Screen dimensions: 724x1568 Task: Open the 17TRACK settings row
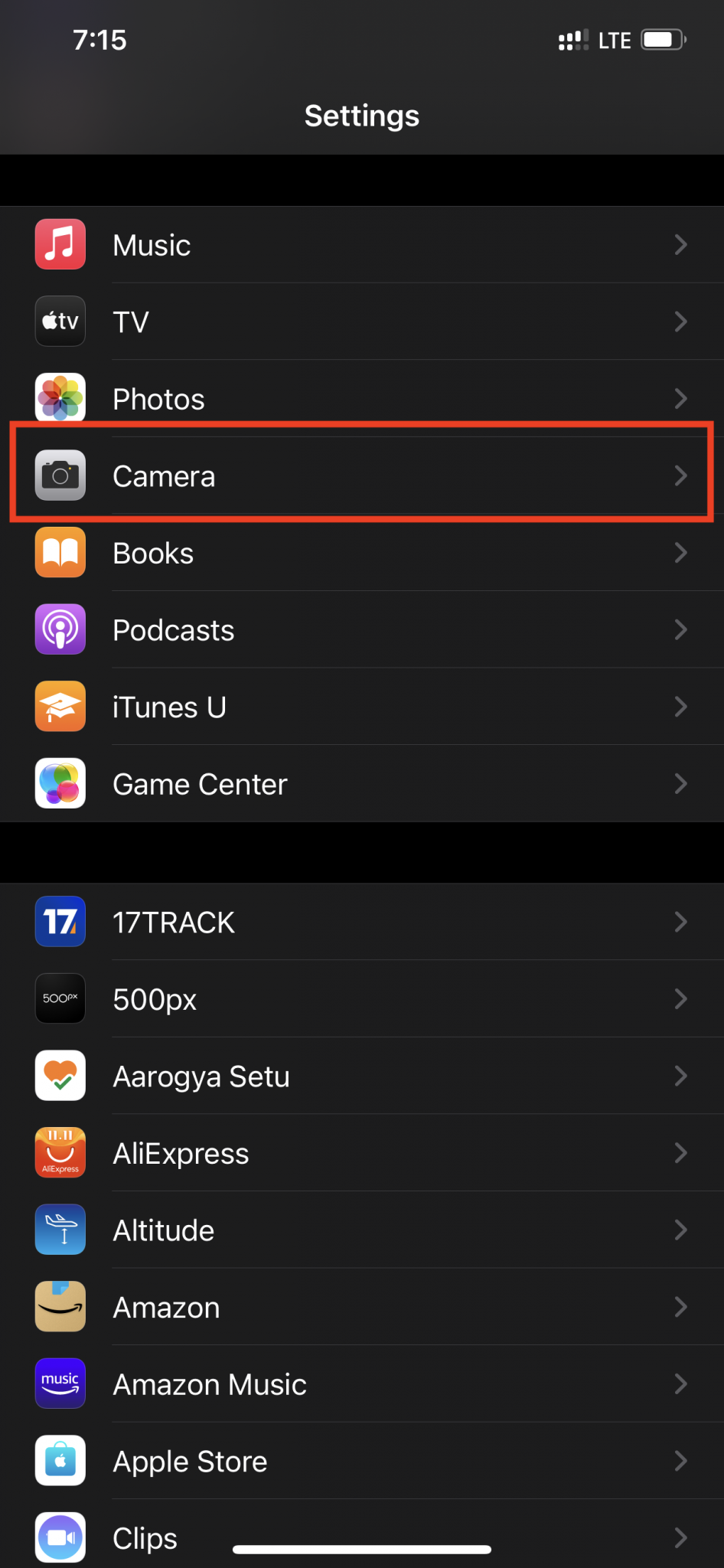362,922
